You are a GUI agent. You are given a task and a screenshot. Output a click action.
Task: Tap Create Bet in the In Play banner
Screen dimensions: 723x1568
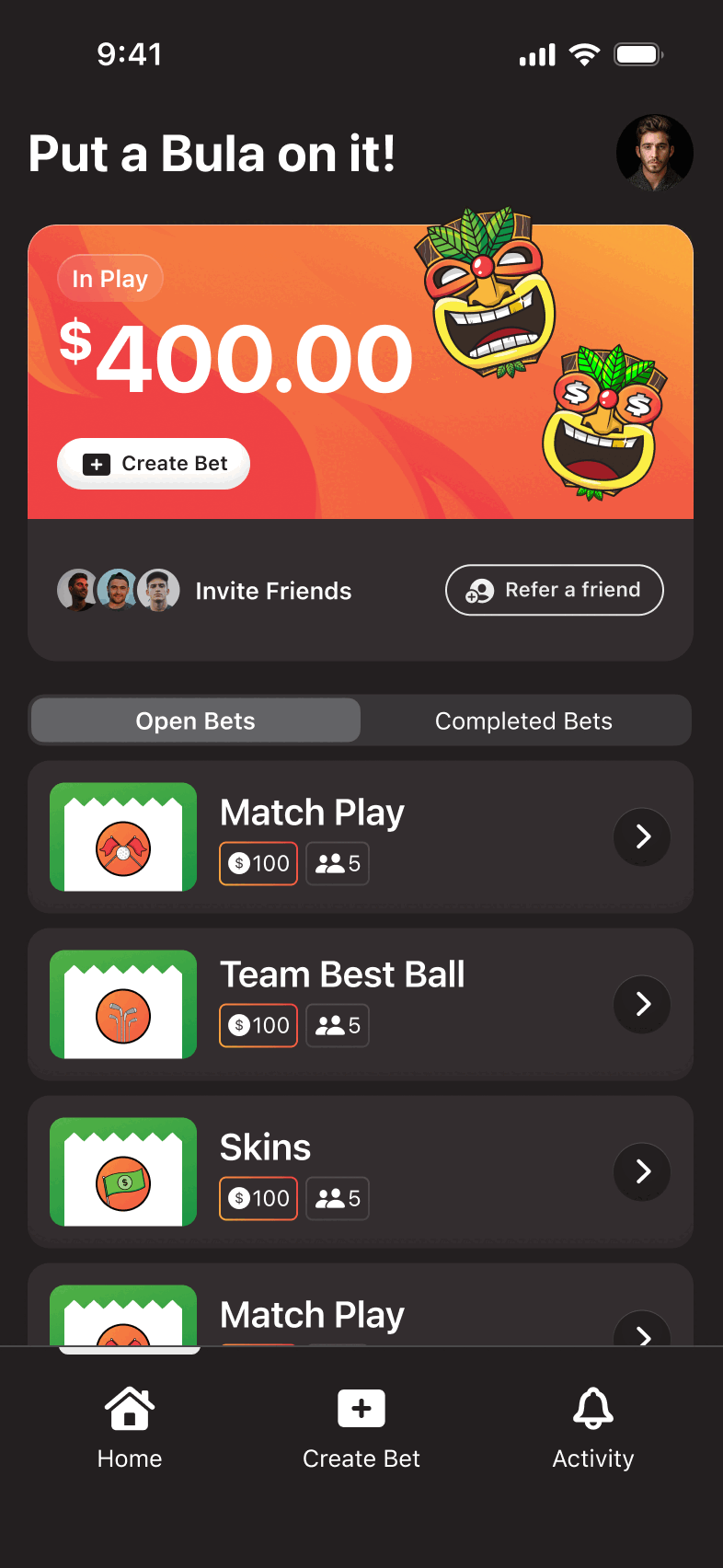point(154,464)
